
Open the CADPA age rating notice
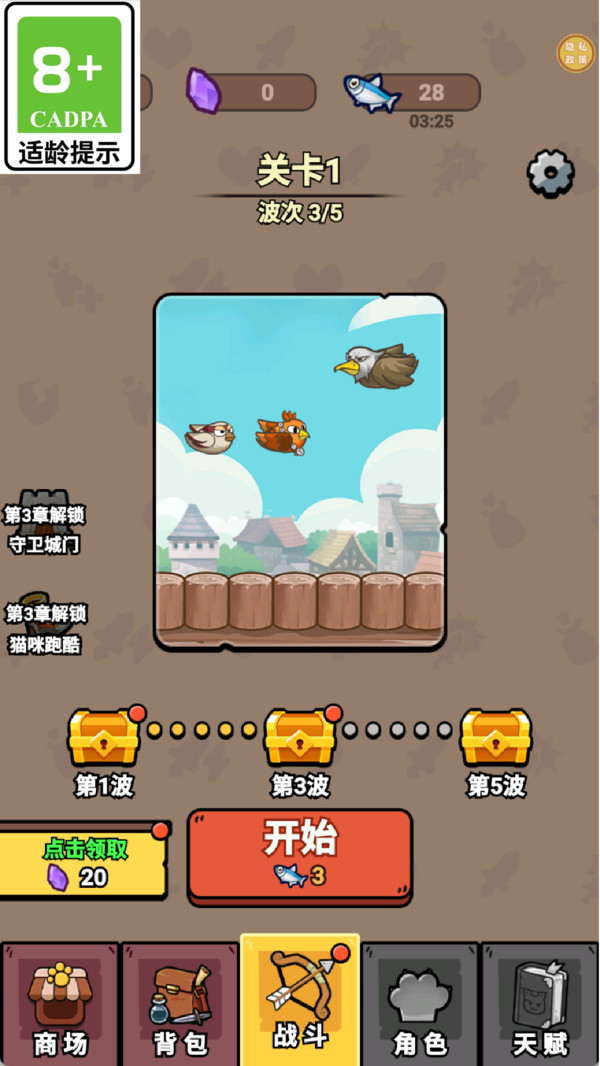(x=70, y=87)
